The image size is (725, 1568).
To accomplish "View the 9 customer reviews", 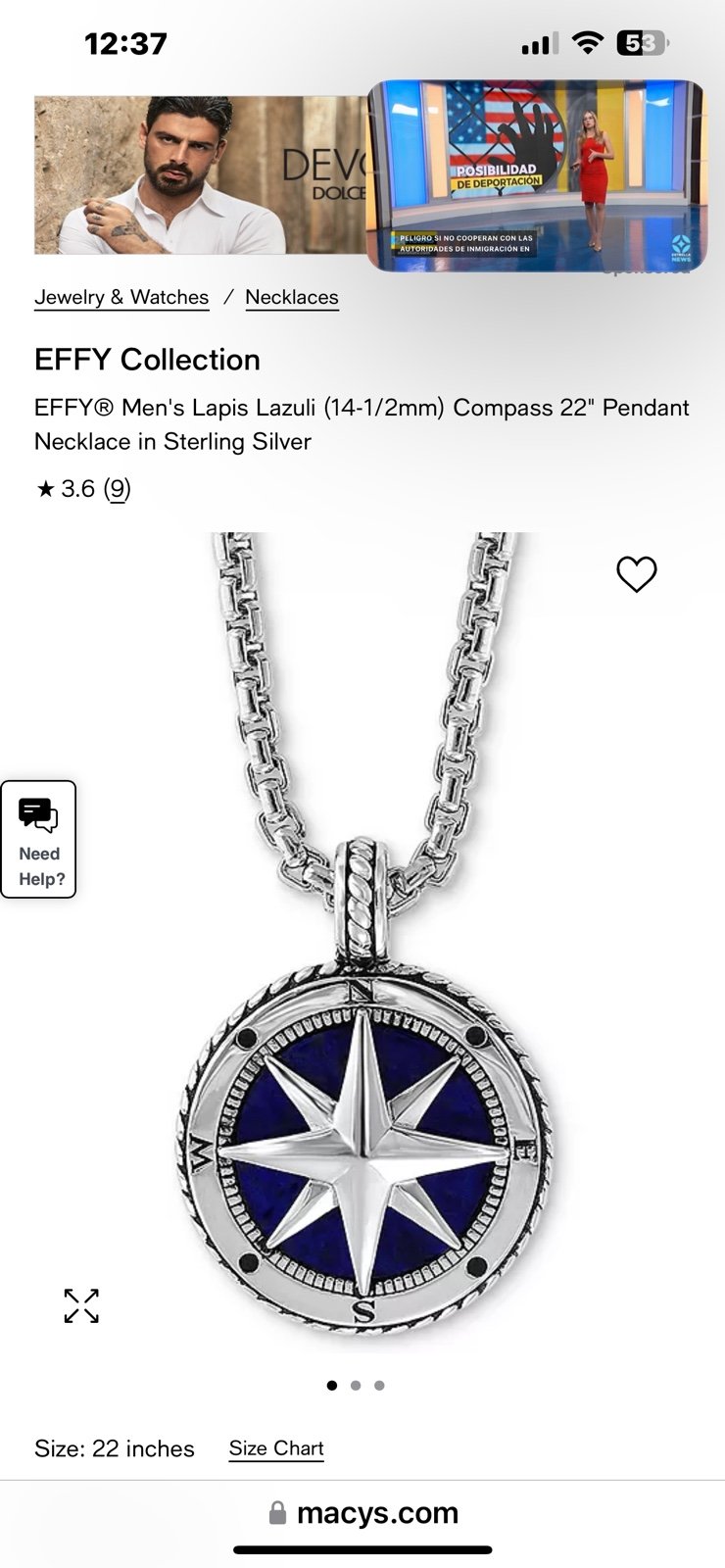I will [118, 488].
